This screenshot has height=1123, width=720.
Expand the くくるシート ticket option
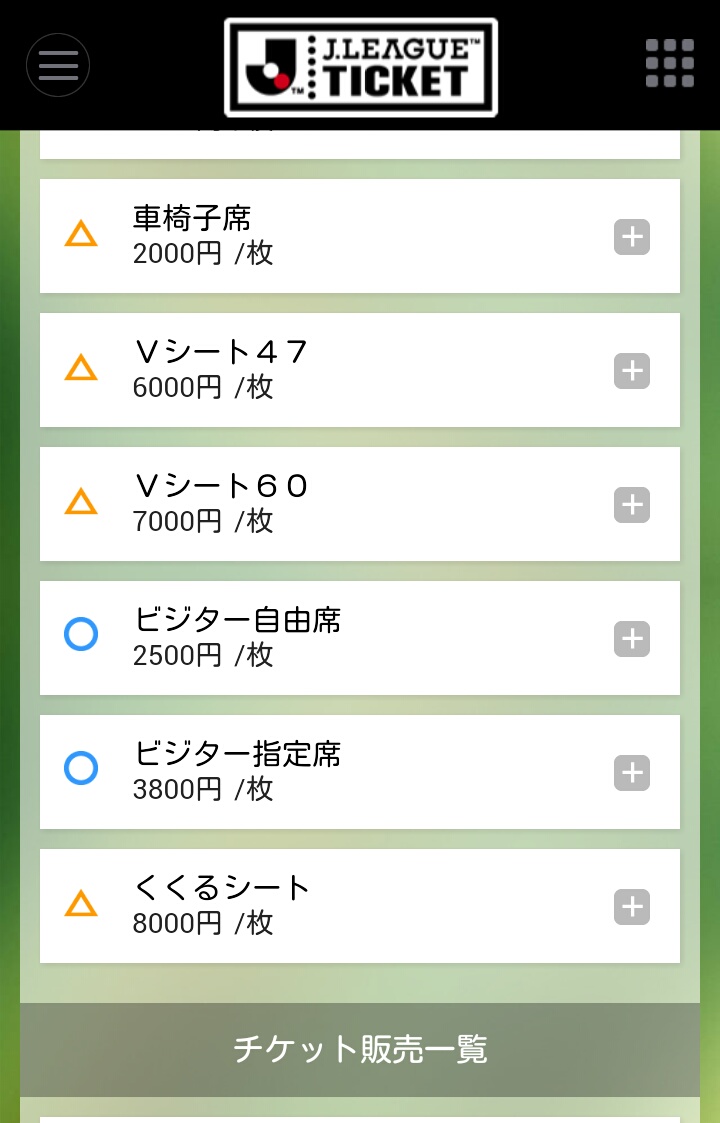tap(631, 907)
